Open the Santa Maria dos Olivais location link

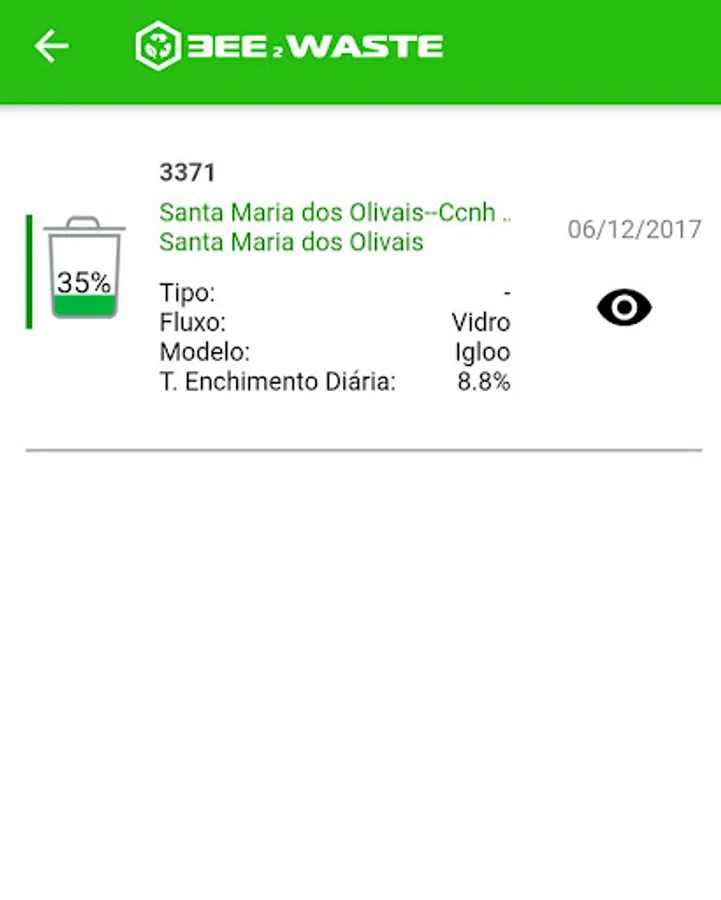tap(335, 227)
